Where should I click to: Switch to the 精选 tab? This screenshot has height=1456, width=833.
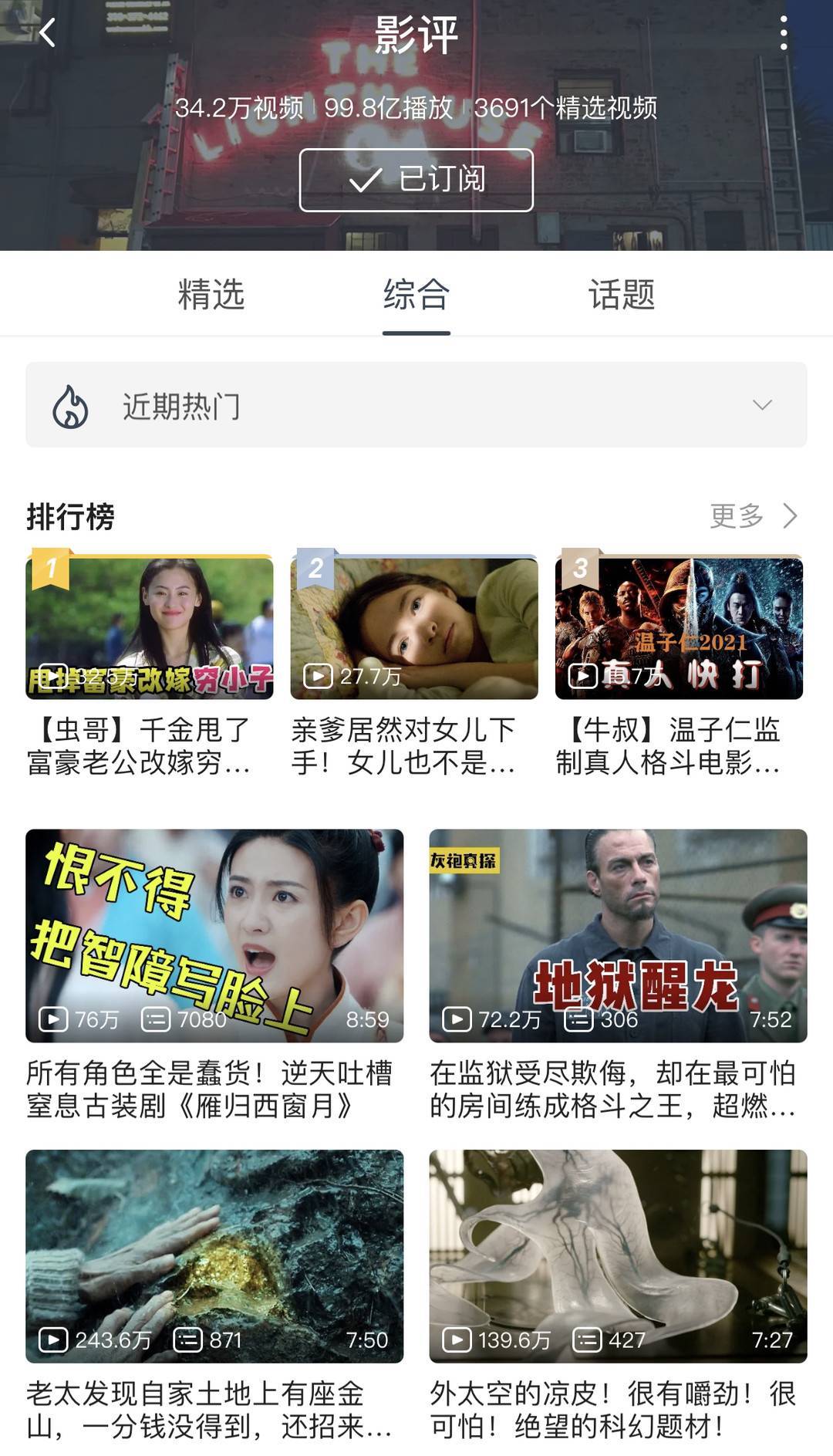click(x=211, y=295)
